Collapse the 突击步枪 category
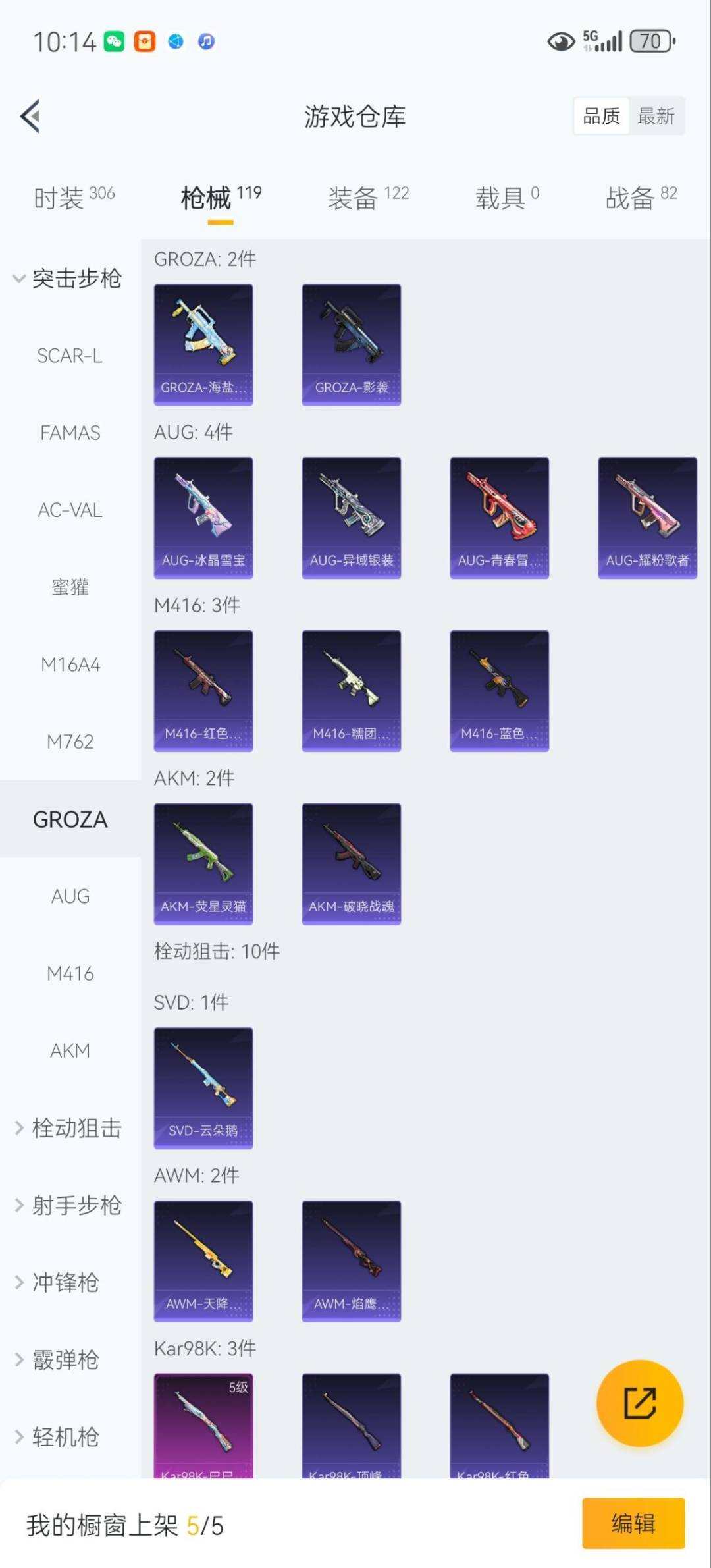 point(68,279)
